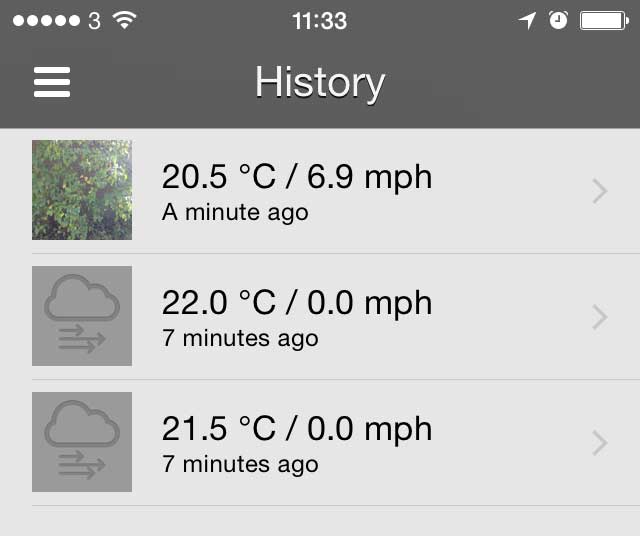The image size is (640, 536).
Task: Open the 22.0 °C / 0.0 mph entry
Action: click(x=320, y=316)
